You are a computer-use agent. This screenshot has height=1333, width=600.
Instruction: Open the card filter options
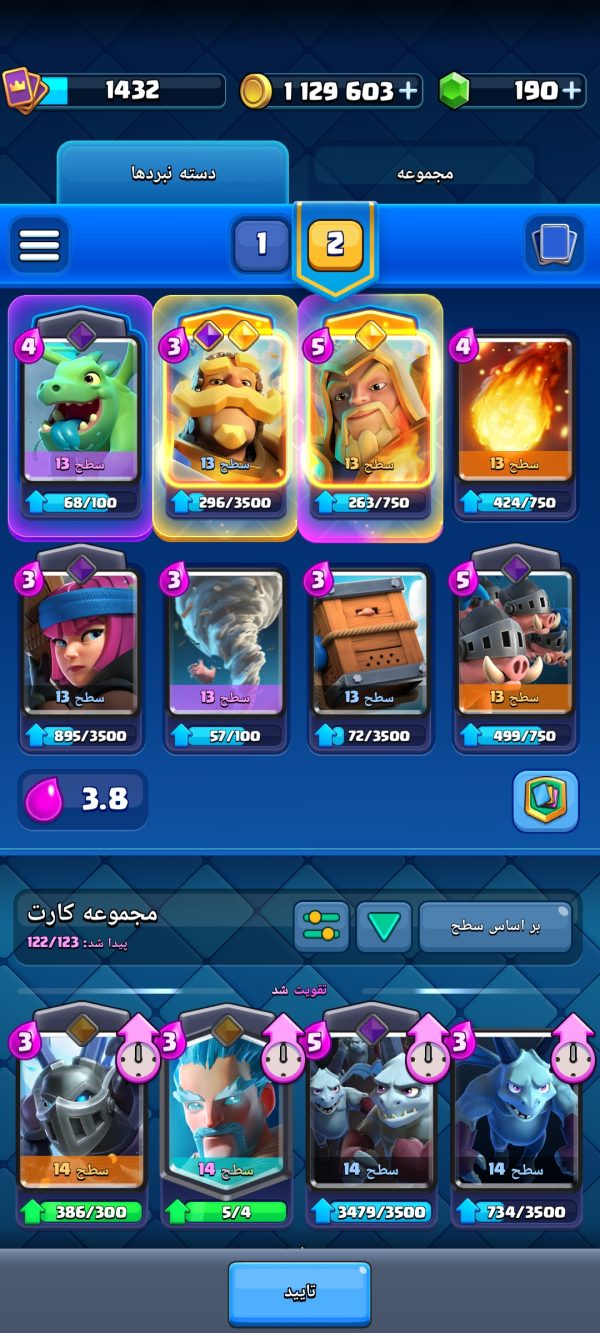(x=321, y=927)
